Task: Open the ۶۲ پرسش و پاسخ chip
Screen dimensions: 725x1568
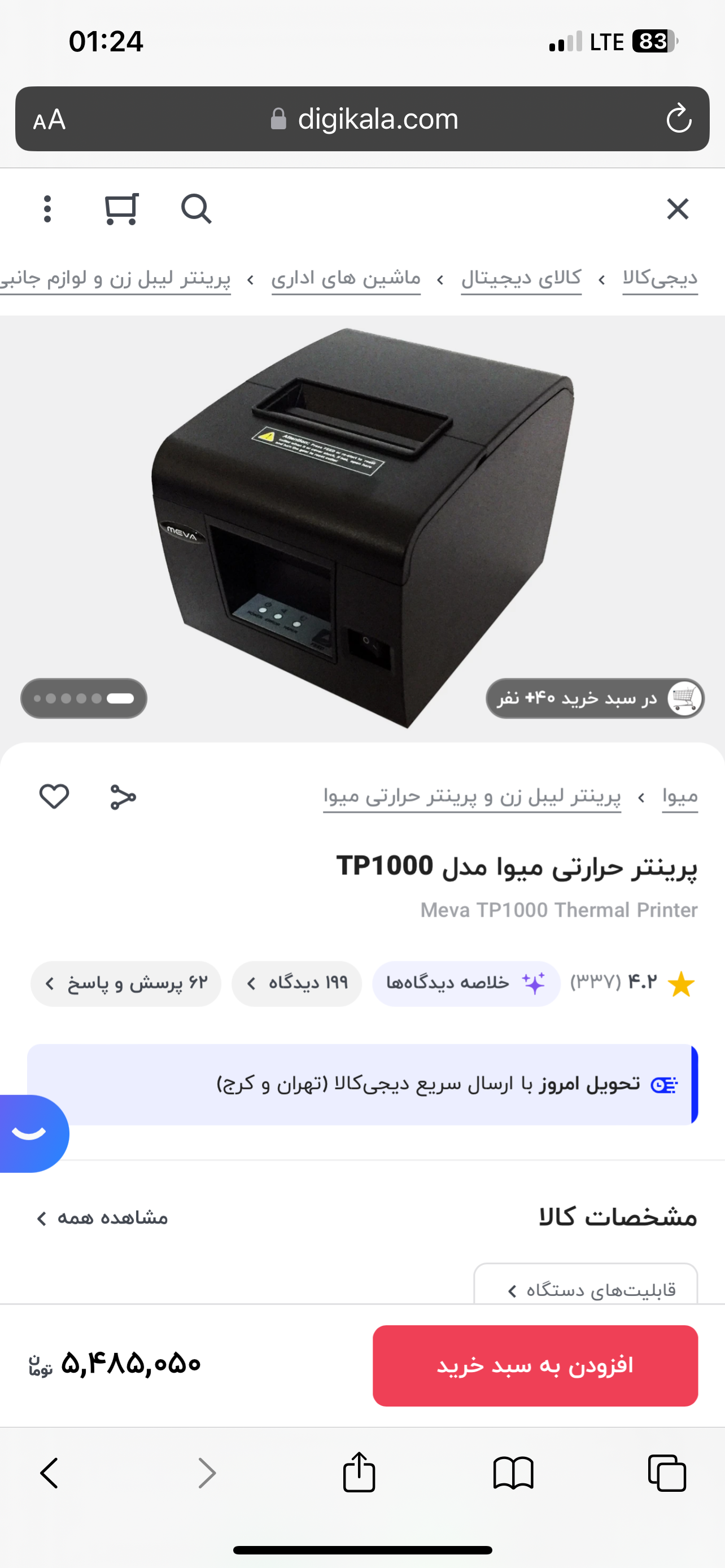Action: pyautogui.click(x=125, y=983)
